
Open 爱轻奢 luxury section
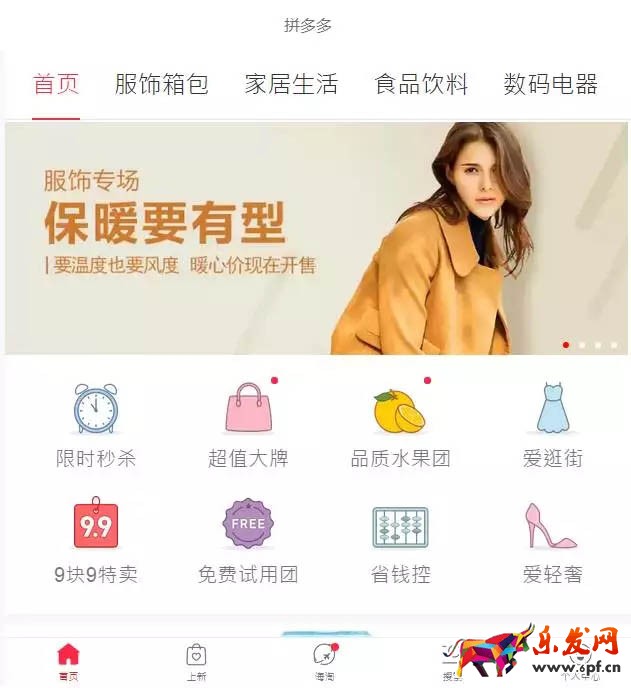click(552, 540)
